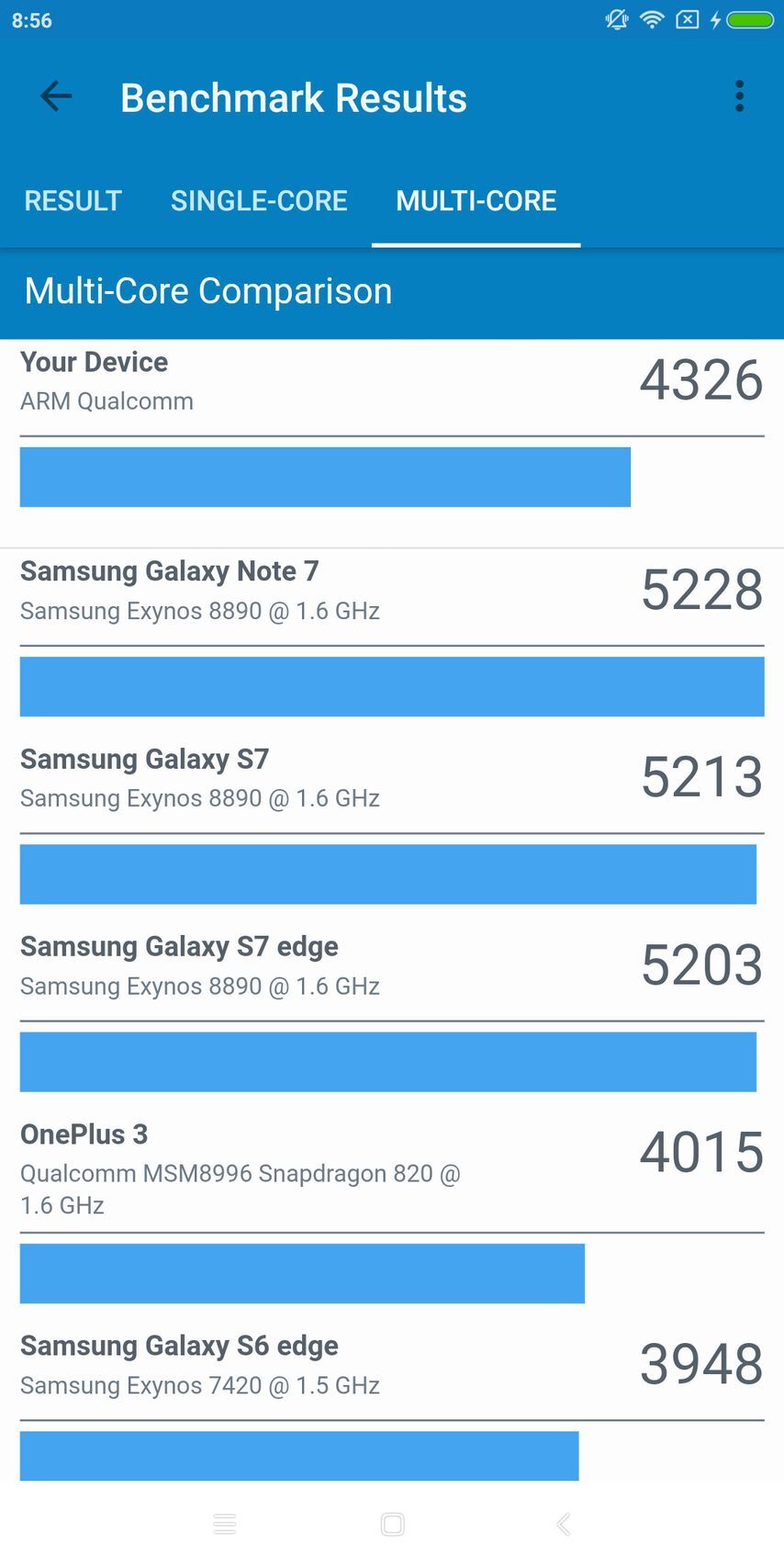
Task: Tap the 4326 score of Your Device
Action: point(700,380)
